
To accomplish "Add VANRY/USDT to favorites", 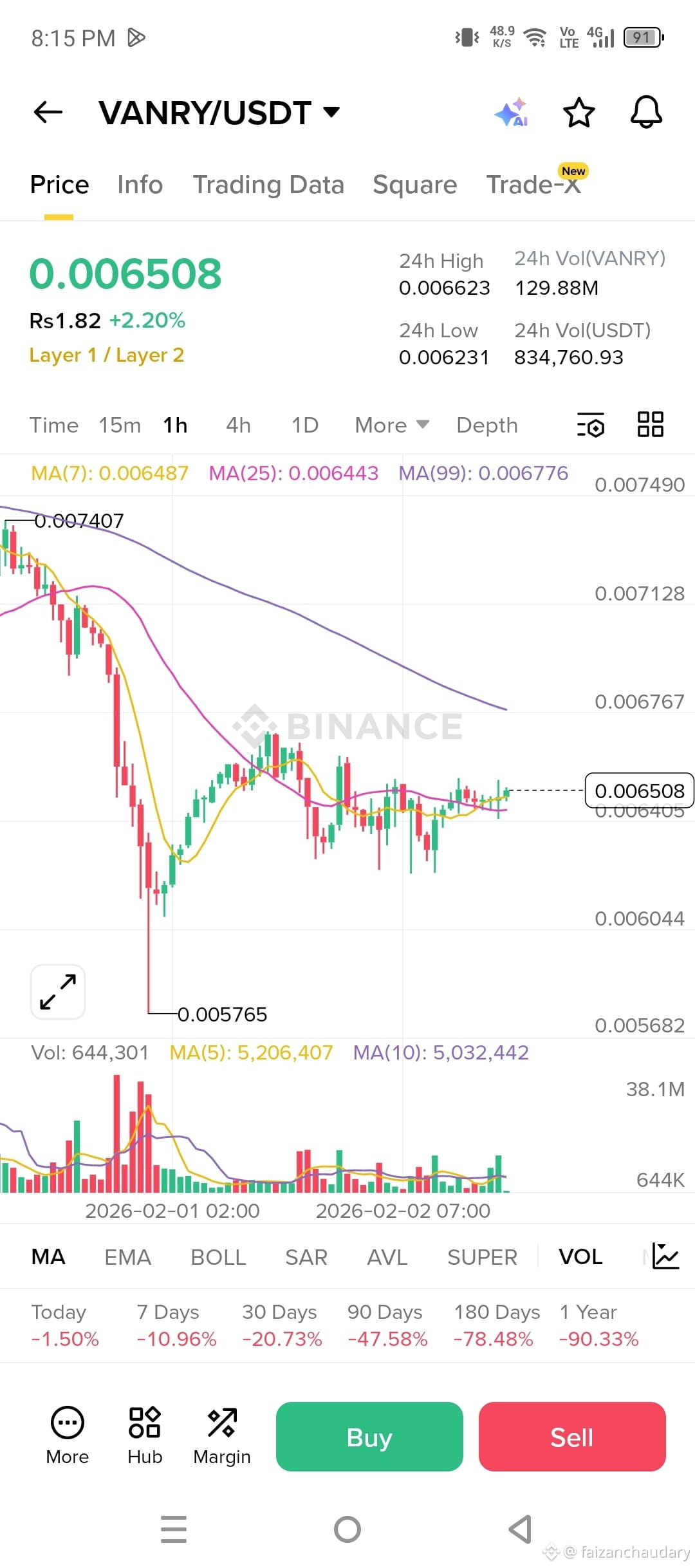I will 579,113.
